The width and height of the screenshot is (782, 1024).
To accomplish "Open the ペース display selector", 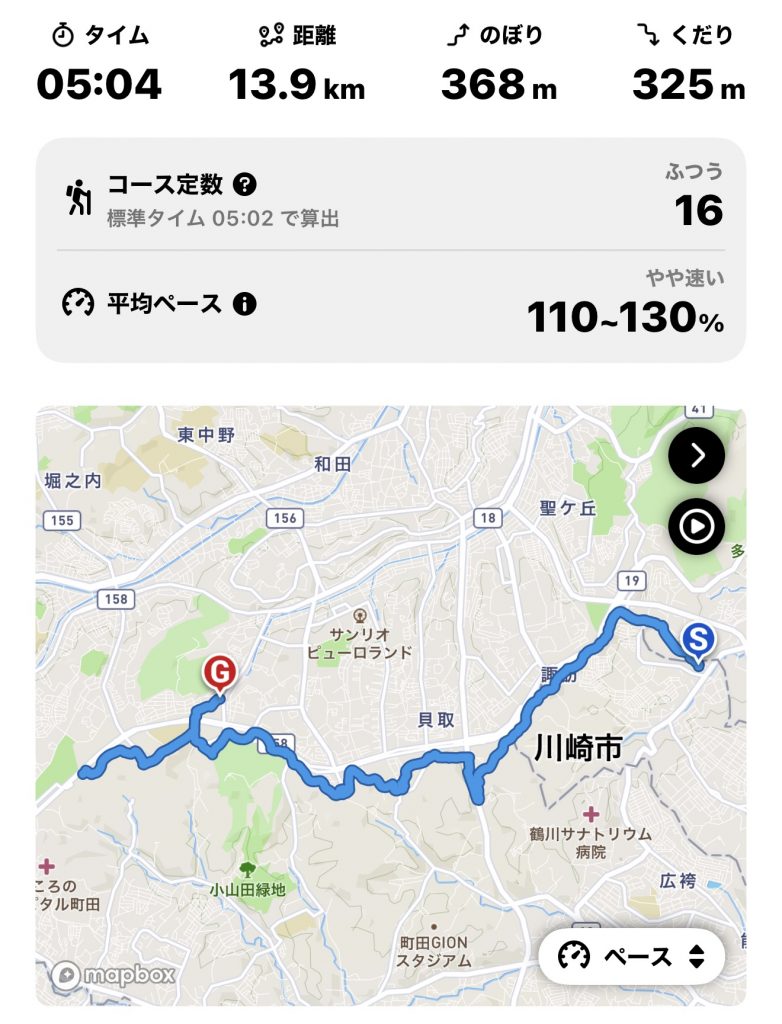I will pos(632,956).
